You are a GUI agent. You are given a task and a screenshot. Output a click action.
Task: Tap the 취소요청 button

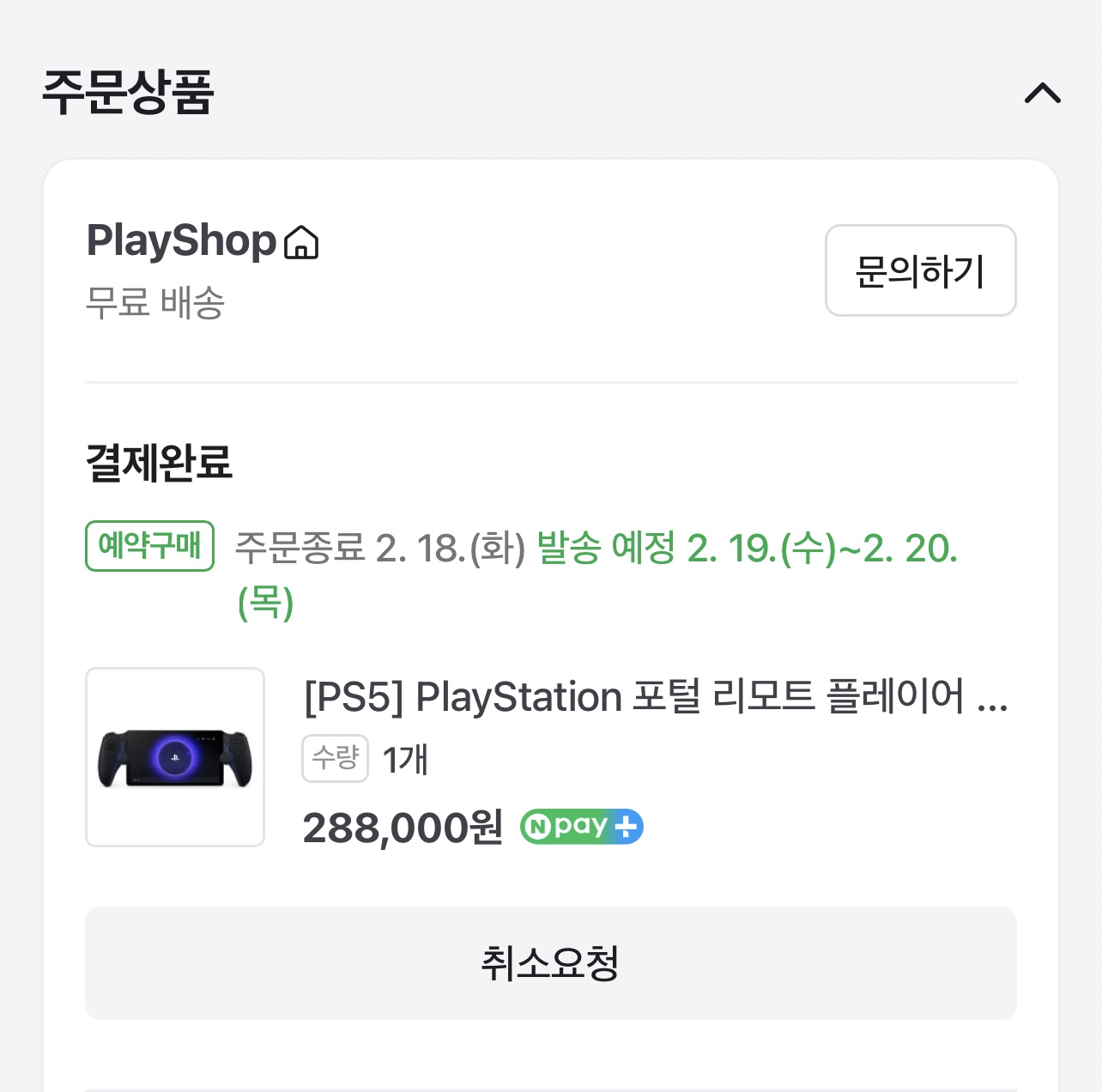(x=550, y=963)
